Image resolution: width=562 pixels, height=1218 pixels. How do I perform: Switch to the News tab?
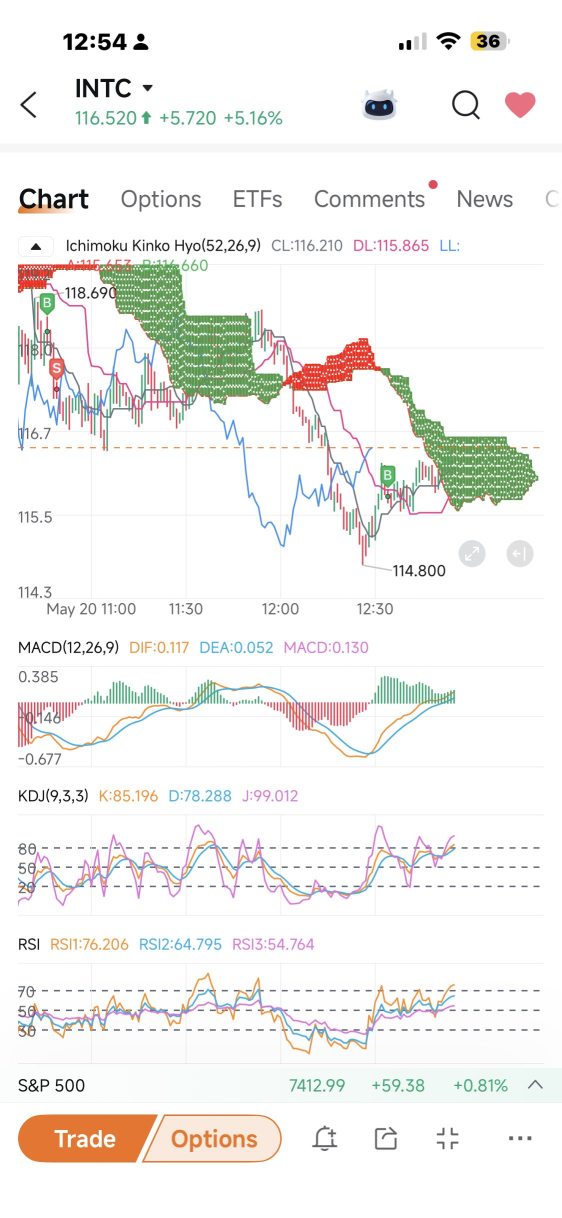[484, 199]
